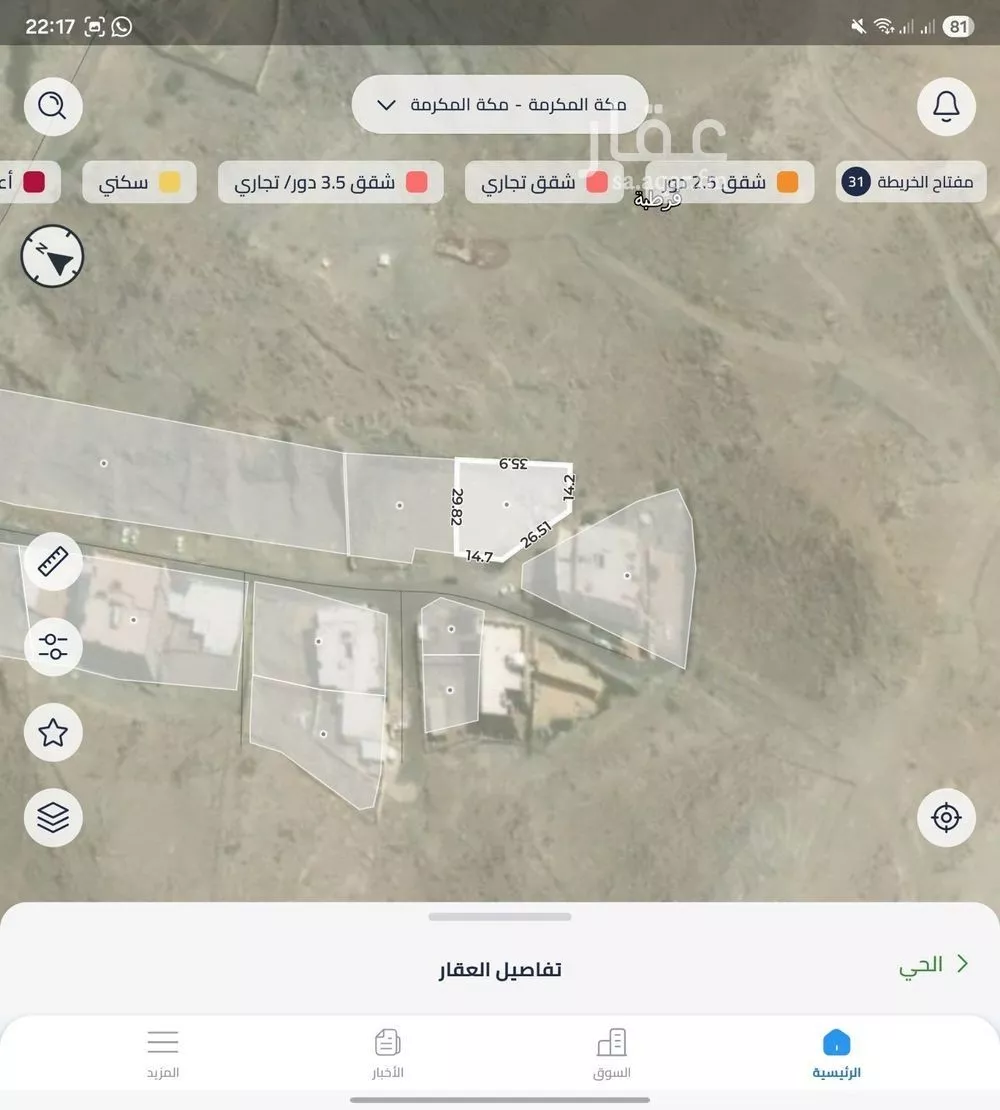Open the المزيد menu tab
This screenshot has width=1000, height=1110.
[163, 1053]
